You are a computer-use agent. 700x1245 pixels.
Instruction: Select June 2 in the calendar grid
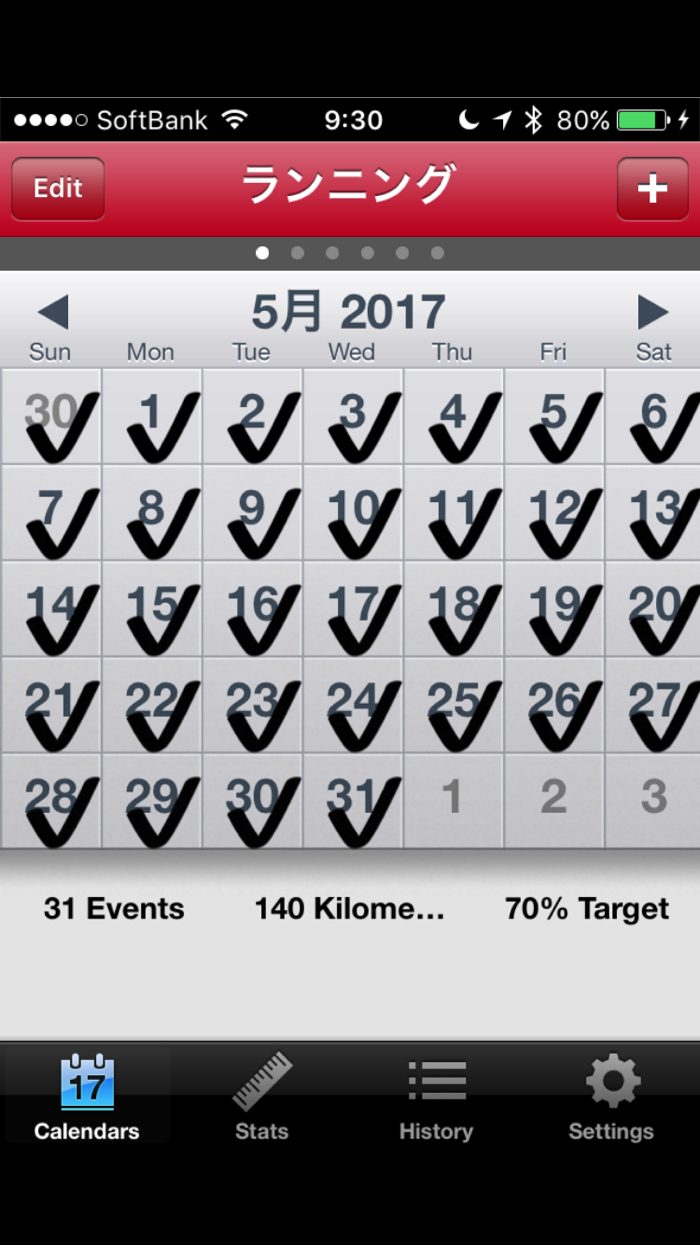point(554,801)
